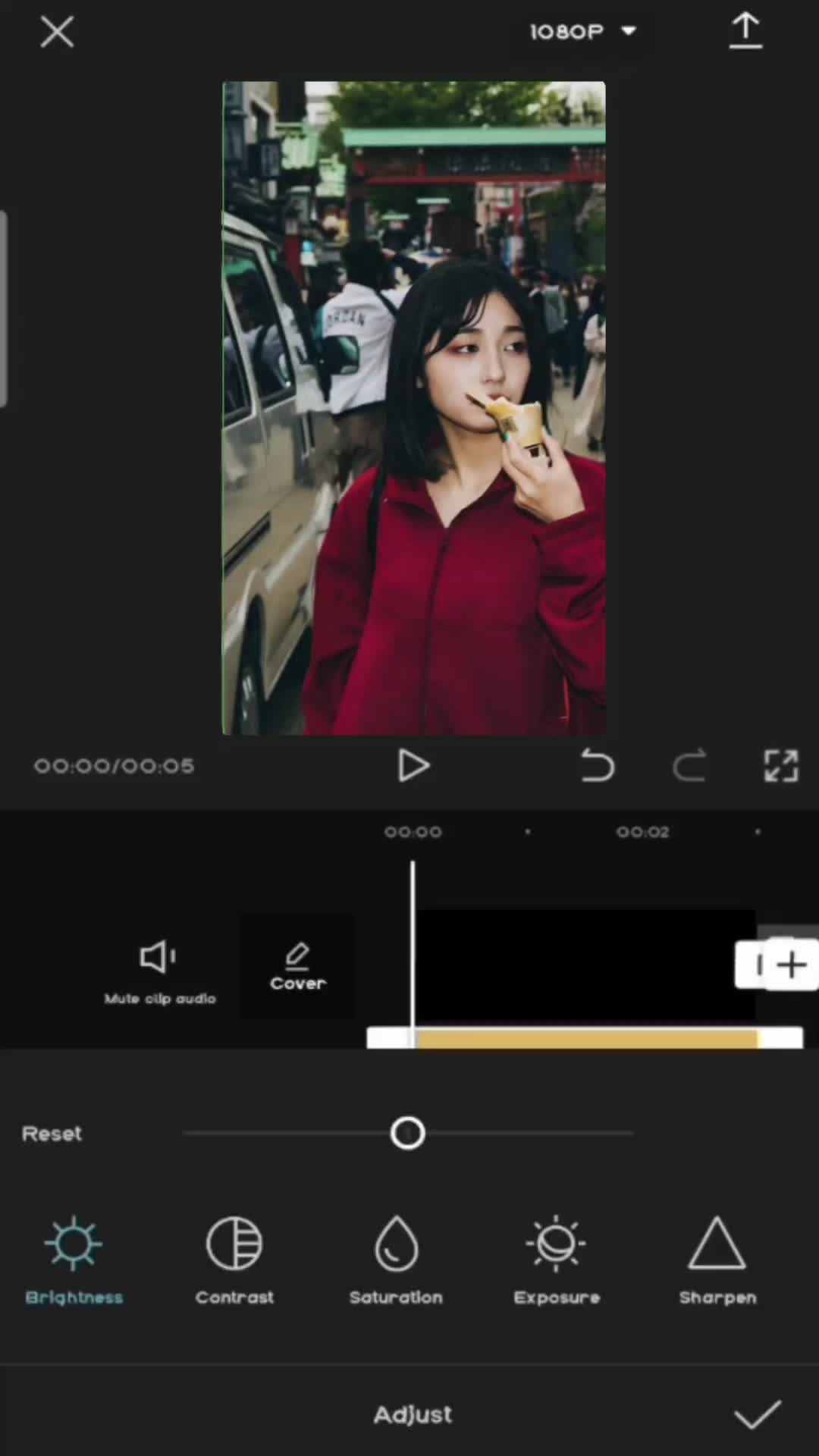Enter fullscreen preview mode

(780, 765)
